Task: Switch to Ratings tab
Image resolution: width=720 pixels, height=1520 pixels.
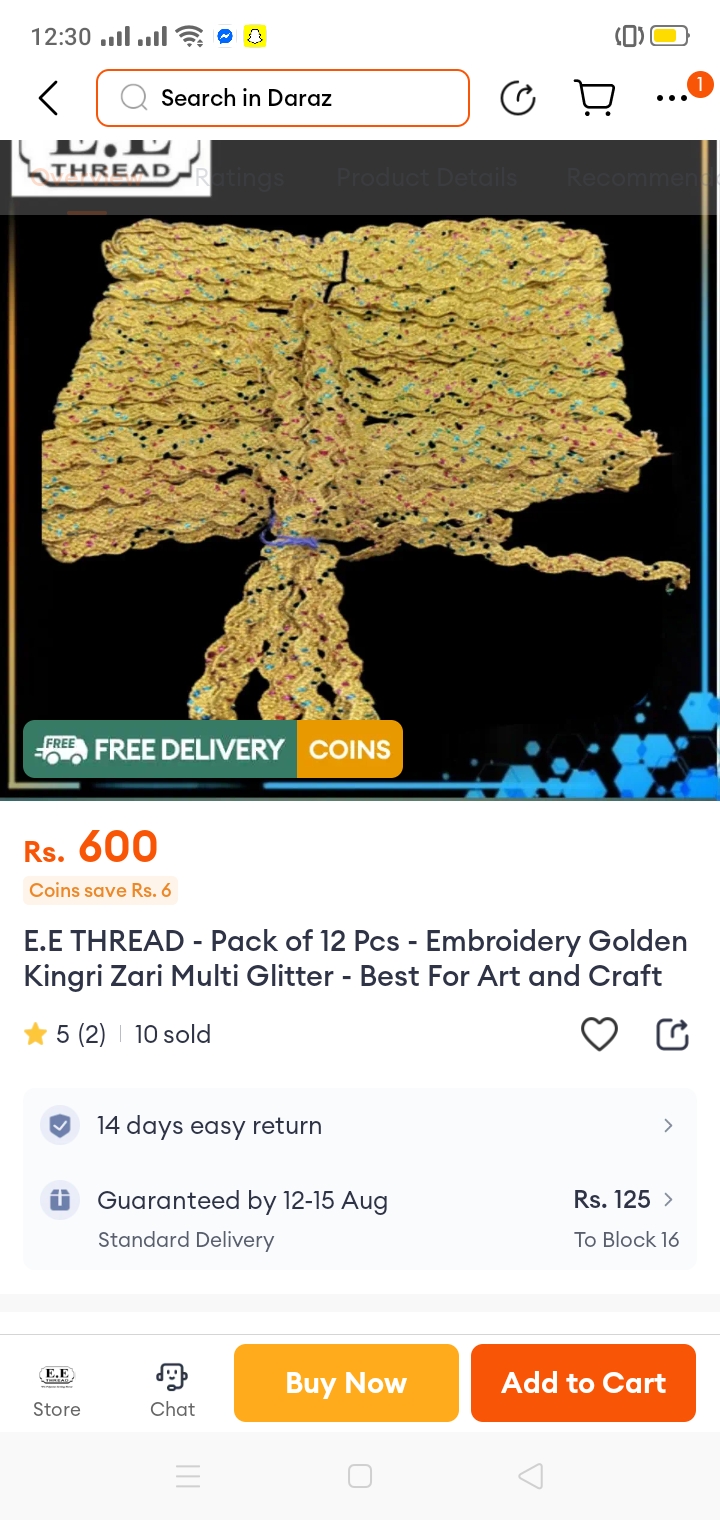Action: [239, 178]
